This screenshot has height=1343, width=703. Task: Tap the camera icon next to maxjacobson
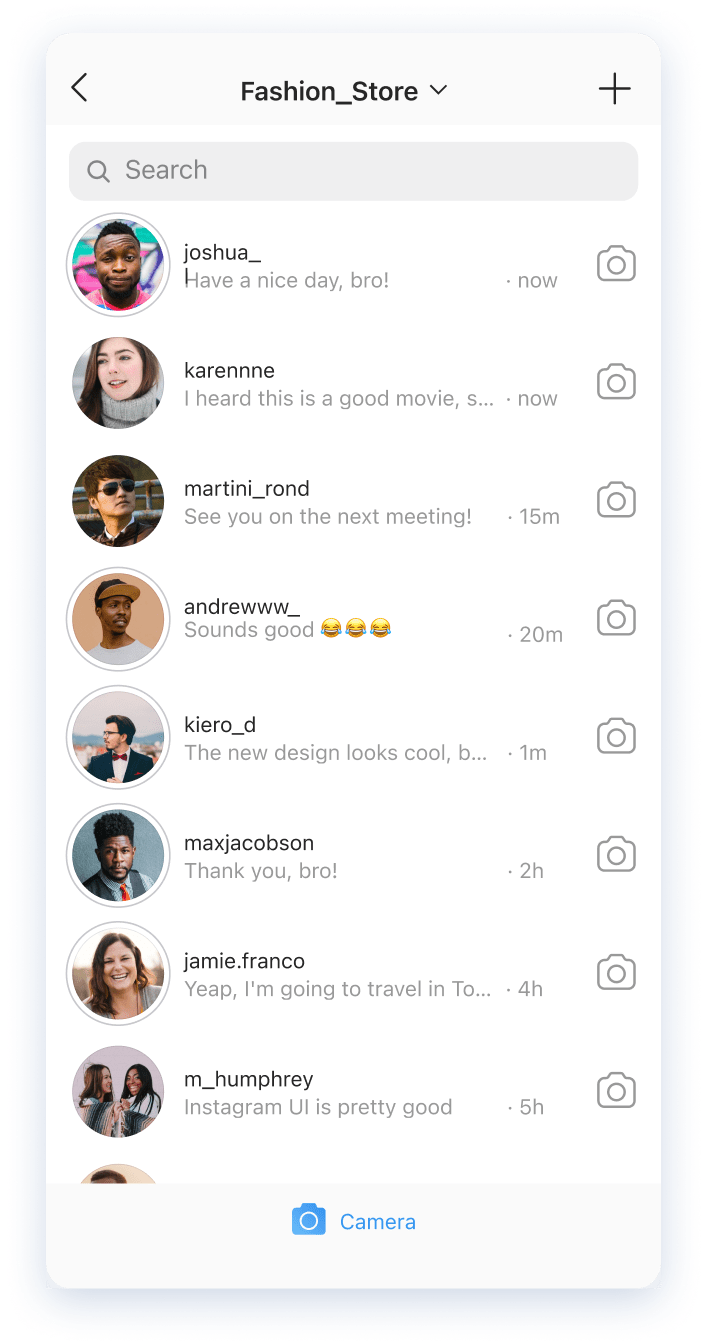[x=616, y=855]
